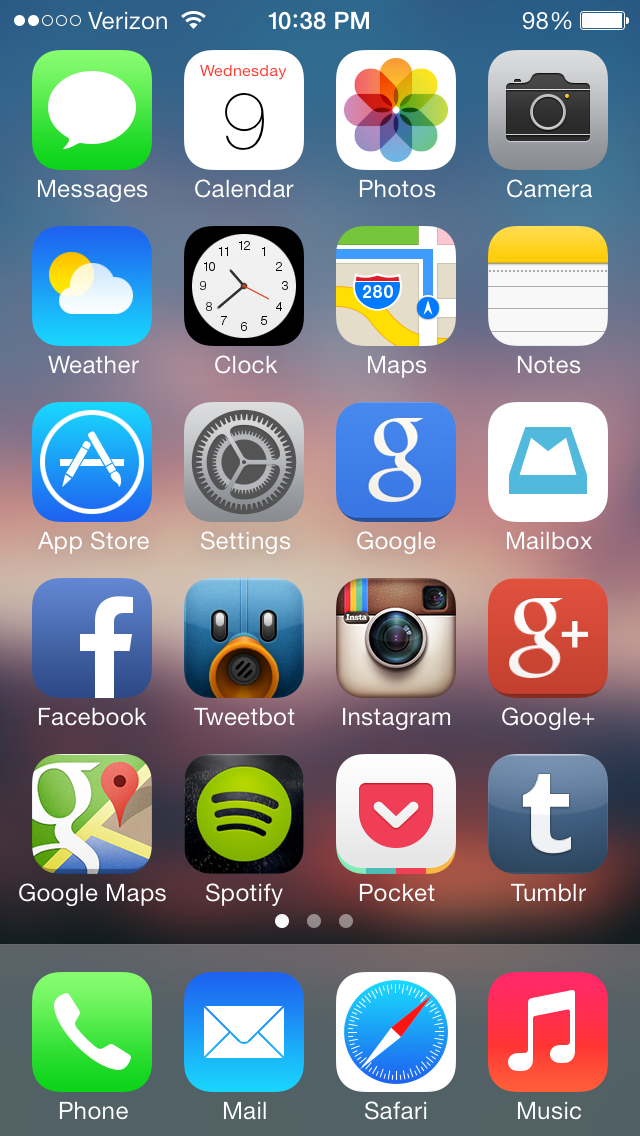Screen dimensions: 640x1136
Task: Launch the App Store
Action: point(92,462)
